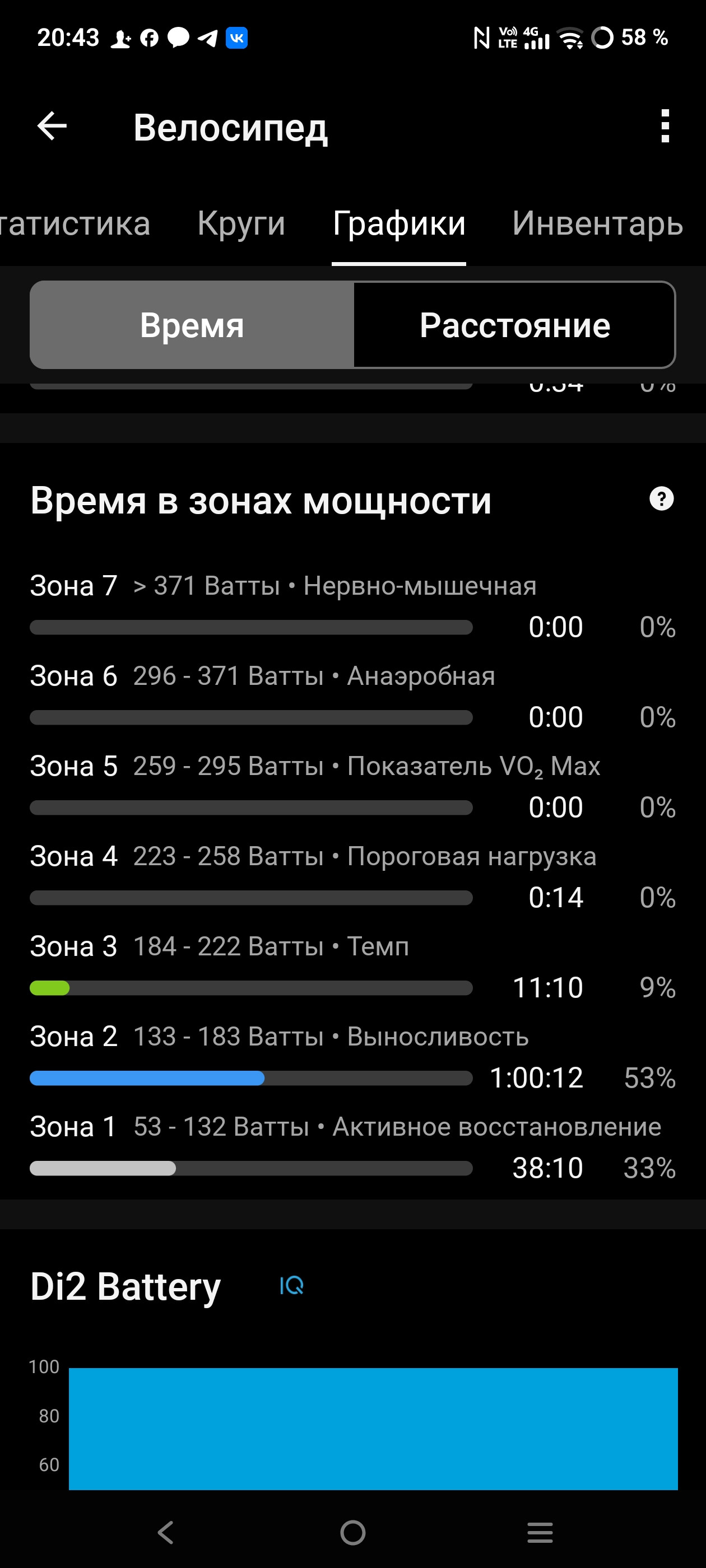Screen dimensions: 706x1568
Task: Open the Статистика tab
Action: point(75,223)
